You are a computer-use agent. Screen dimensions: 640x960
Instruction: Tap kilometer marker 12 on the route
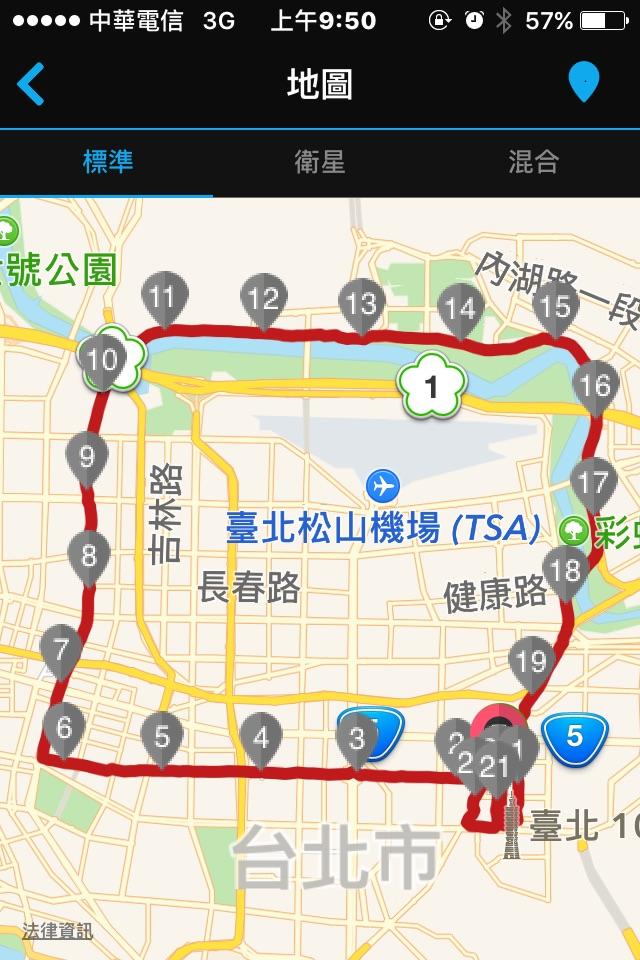point(264,300)
